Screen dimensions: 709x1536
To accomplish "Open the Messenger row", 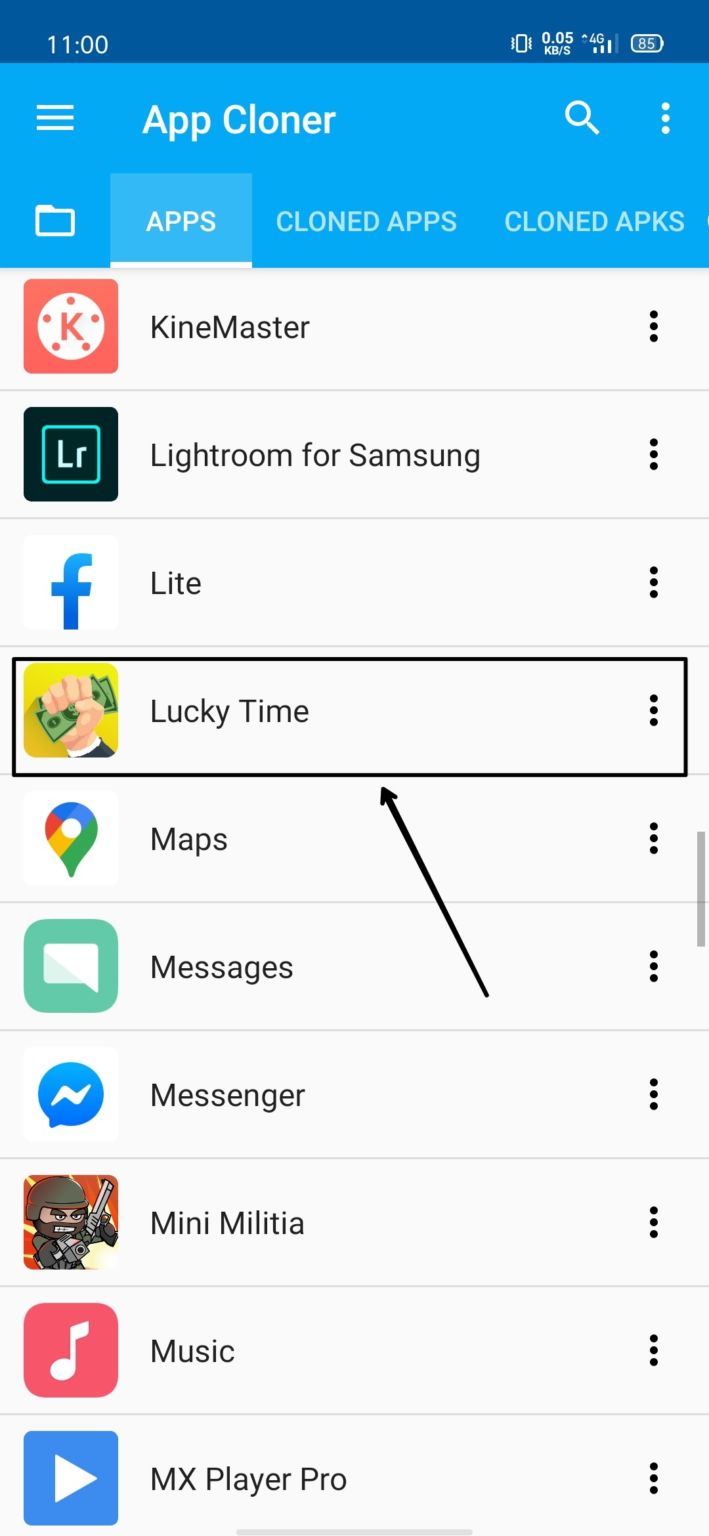I will pos(228,1095).
